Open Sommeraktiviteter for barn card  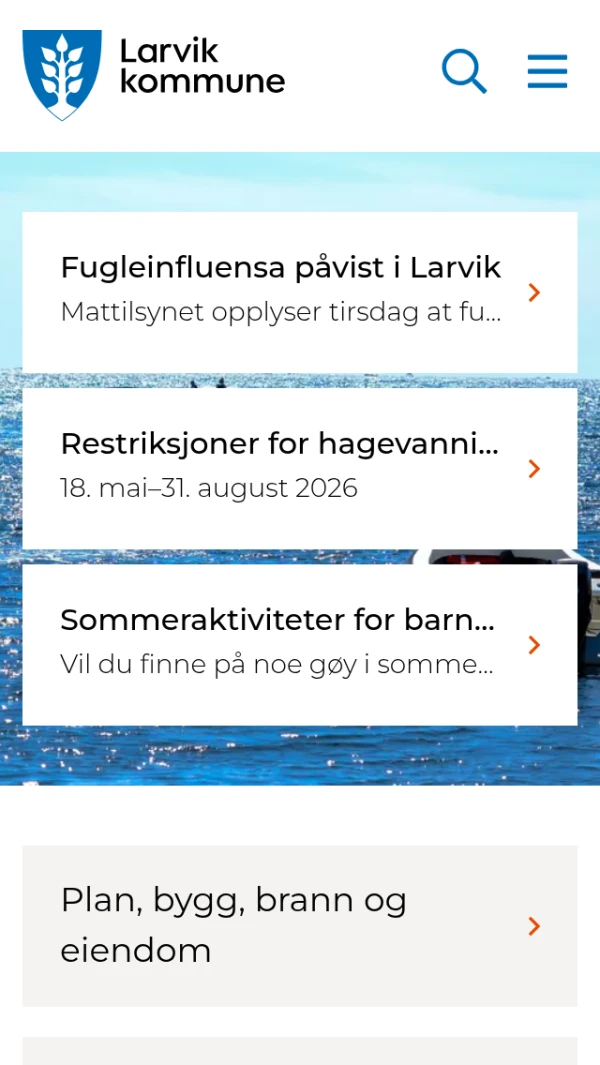(300, 645)
